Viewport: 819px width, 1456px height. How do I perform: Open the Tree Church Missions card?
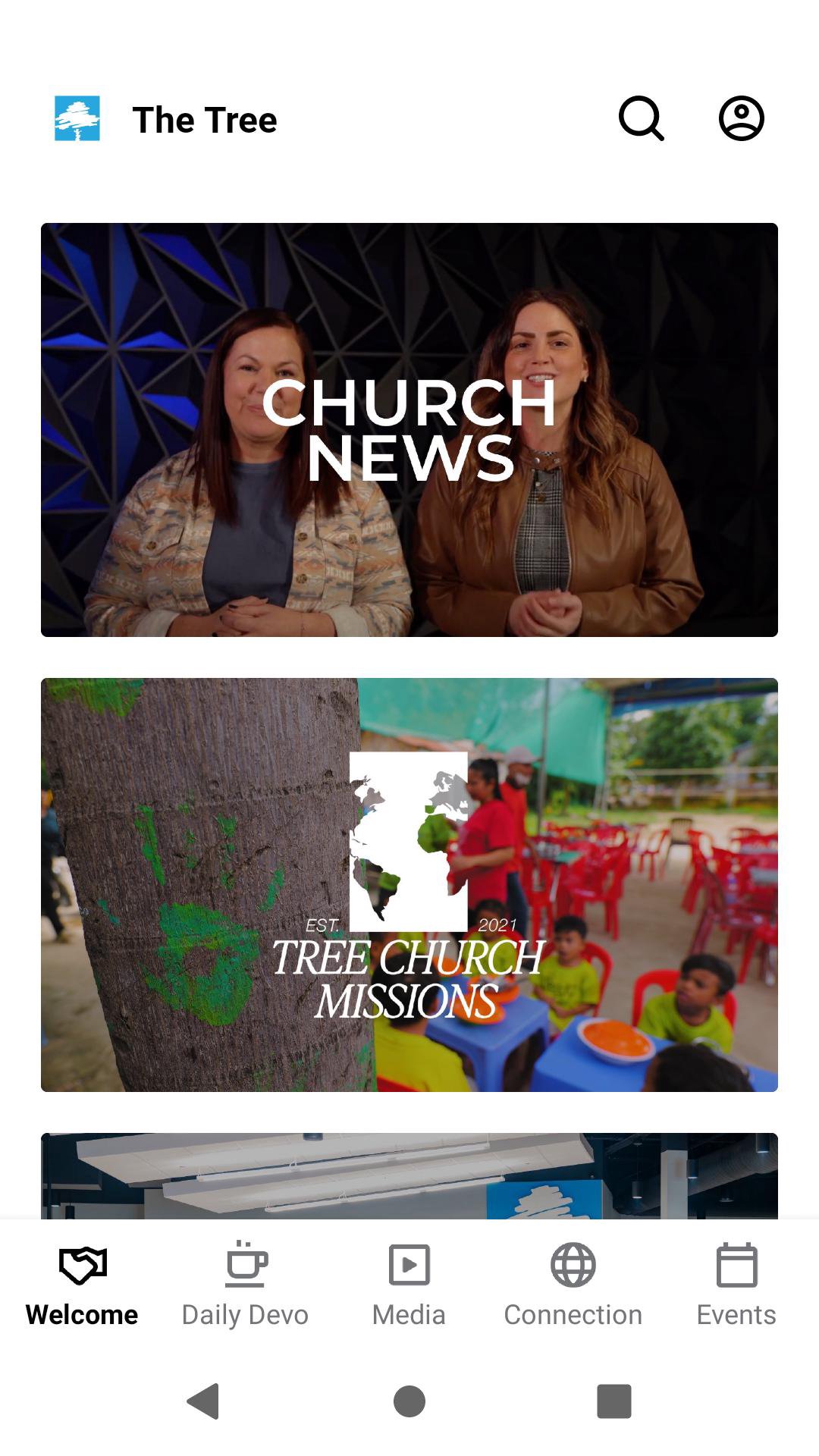point(409,884)
